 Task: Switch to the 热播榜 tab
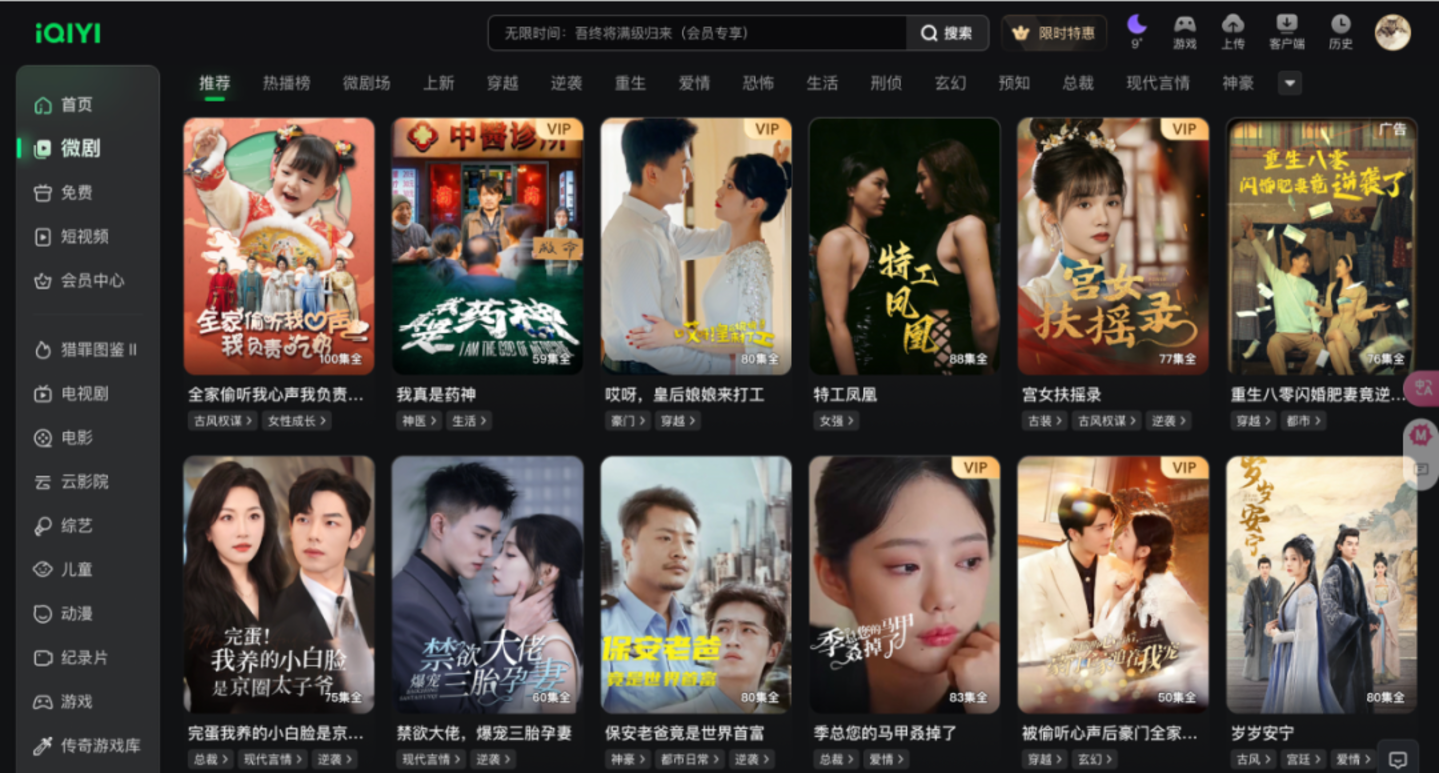click(x=286, y=83)
